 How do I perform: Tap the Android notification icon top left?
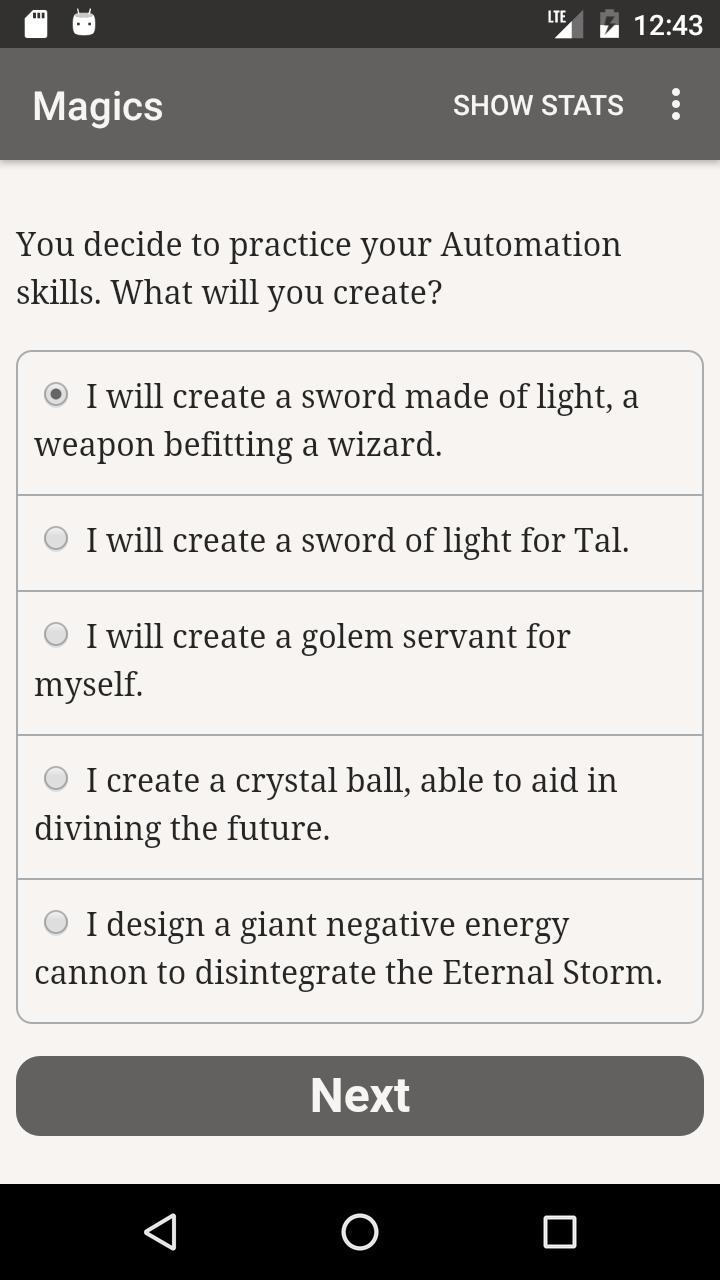tap(83, 22)
